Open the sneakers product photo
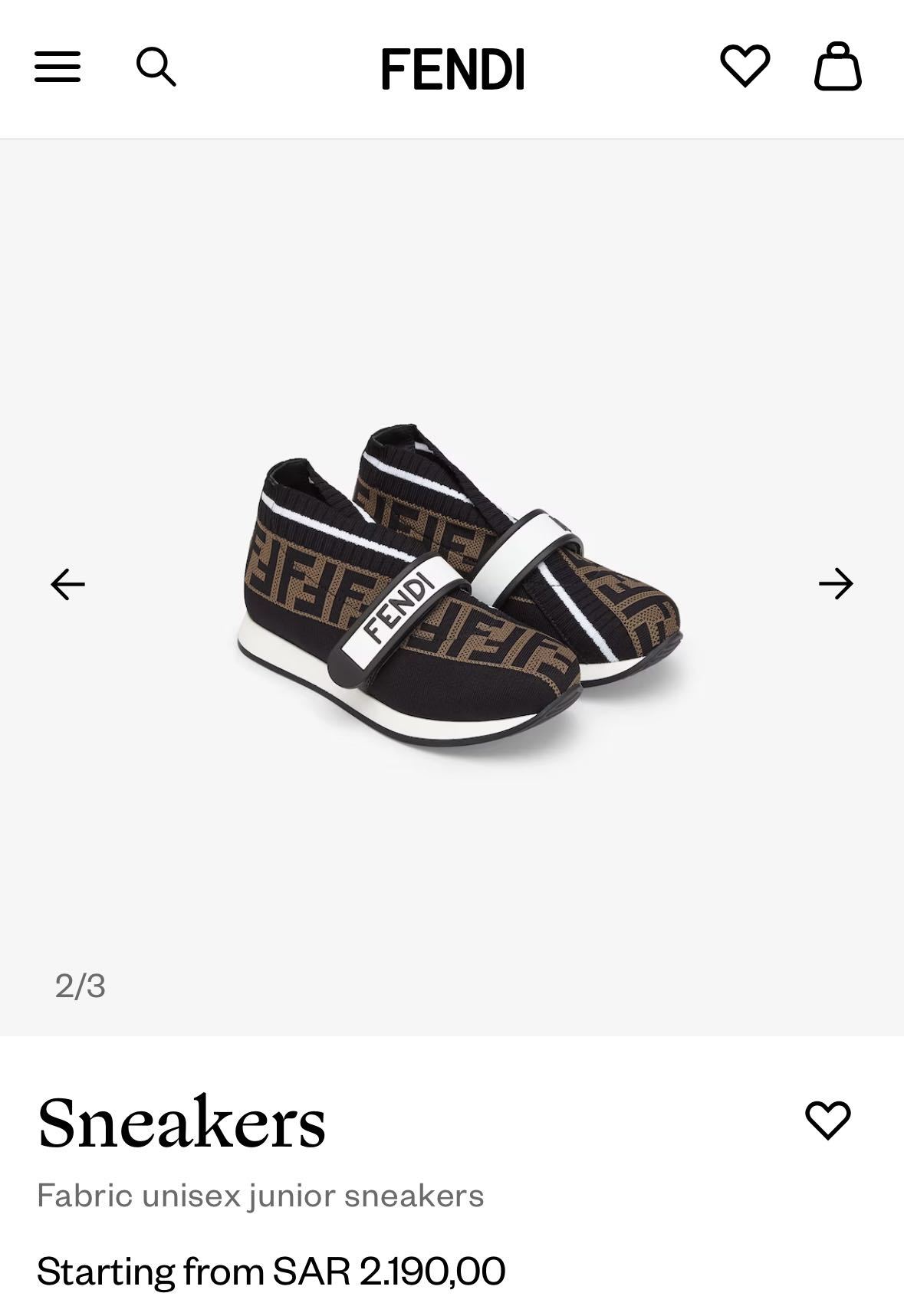904x1316 pixels. 459,586
